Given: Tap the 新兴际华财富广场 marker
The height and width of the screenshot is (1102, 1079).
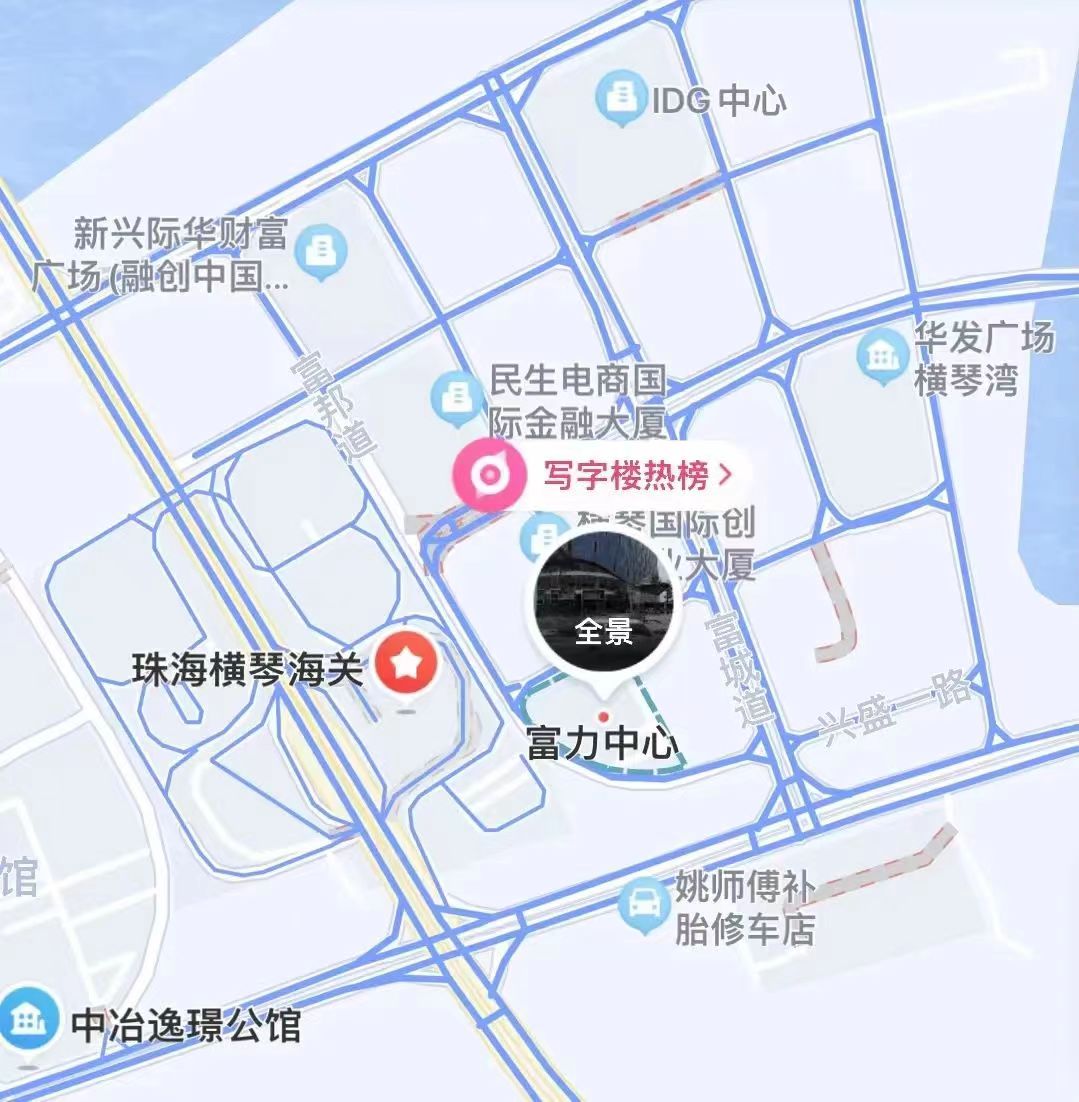Looking at the screenshot, I should click(x=321, y=250).
